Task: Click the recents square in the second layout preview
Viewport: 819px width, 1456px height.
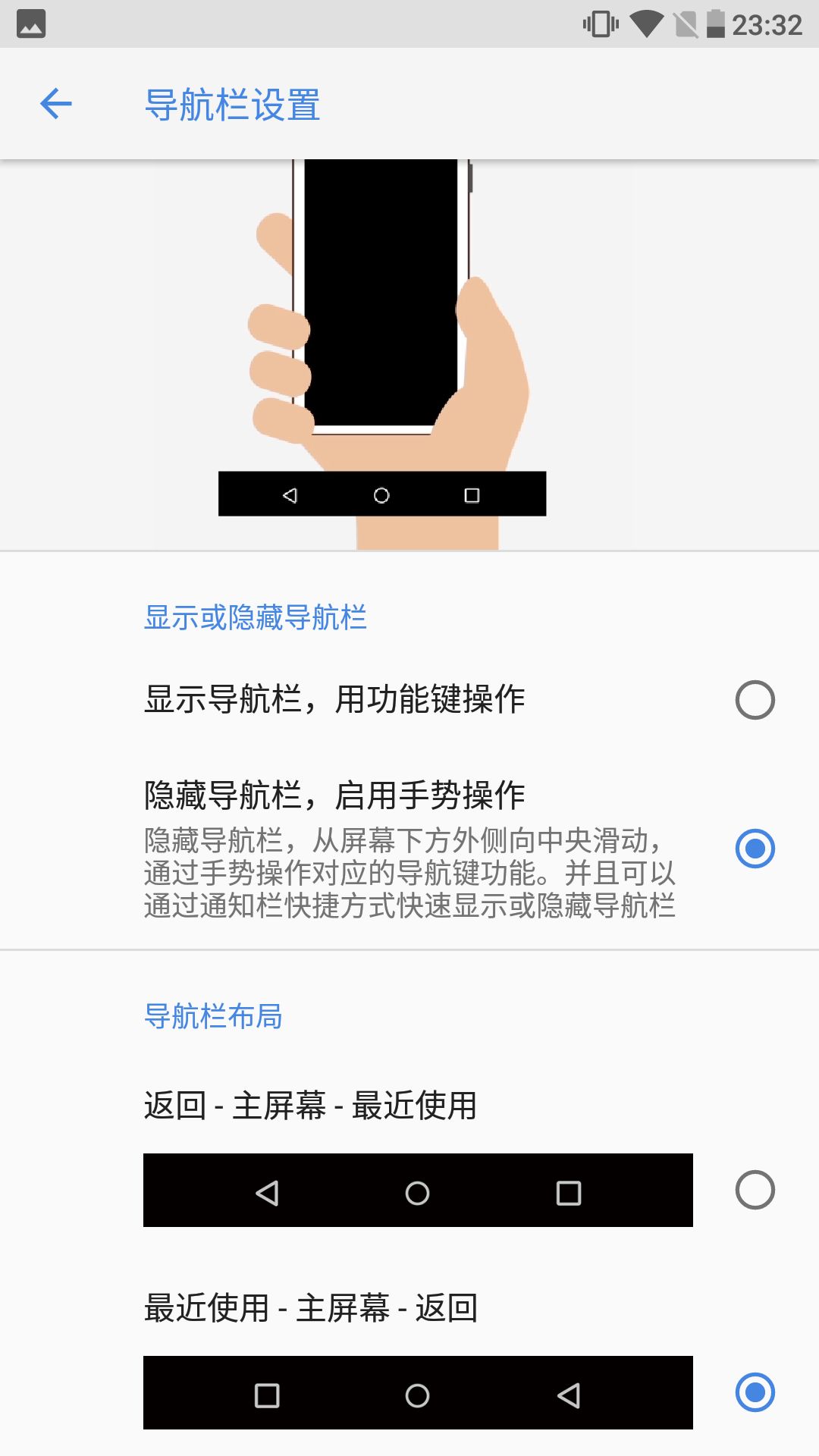Action: (267, 1394)
